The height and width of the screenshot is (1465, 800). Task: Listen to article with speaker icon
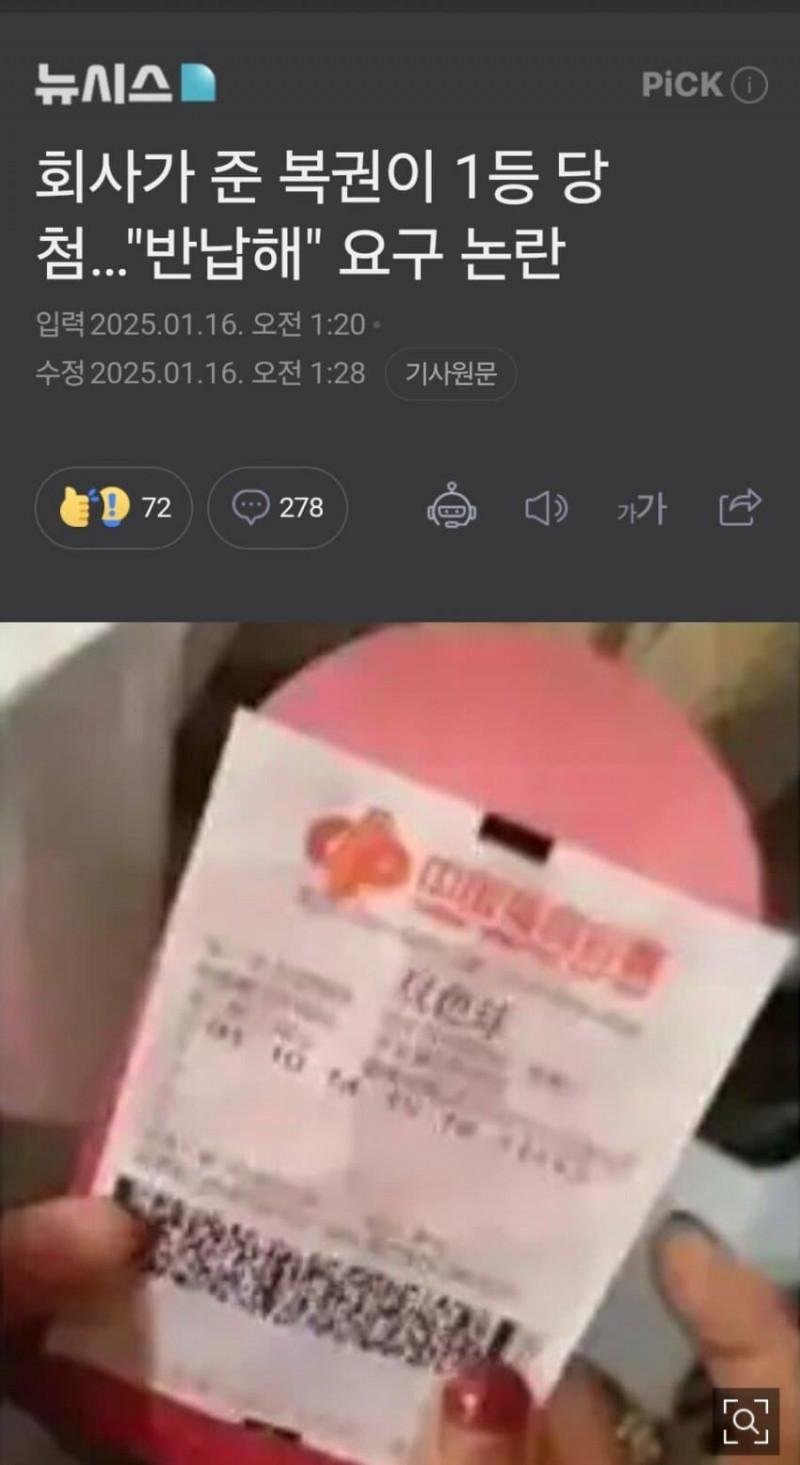pyautogui.click(x=546, y=509)
